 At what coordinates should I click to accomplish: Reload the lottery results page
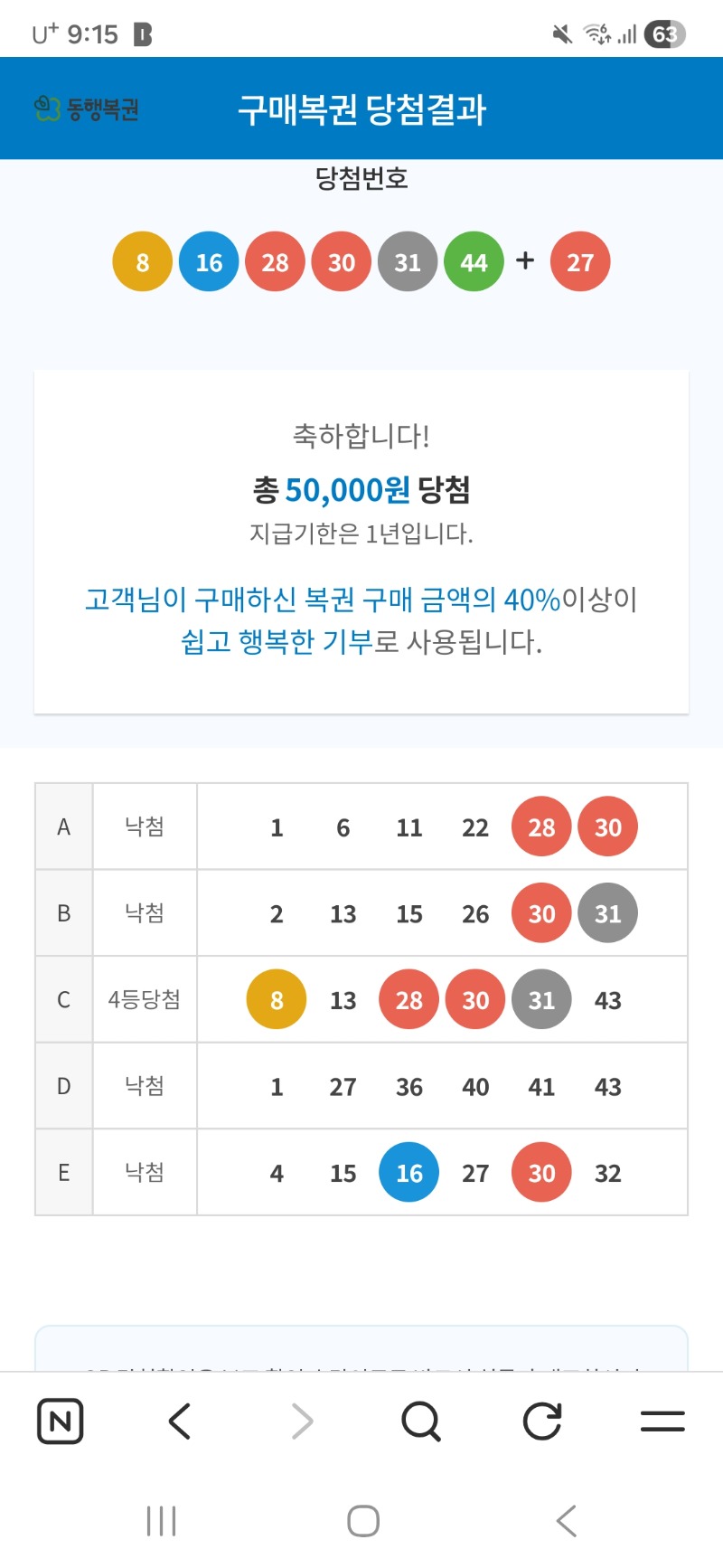click(x=542, y=1421)
